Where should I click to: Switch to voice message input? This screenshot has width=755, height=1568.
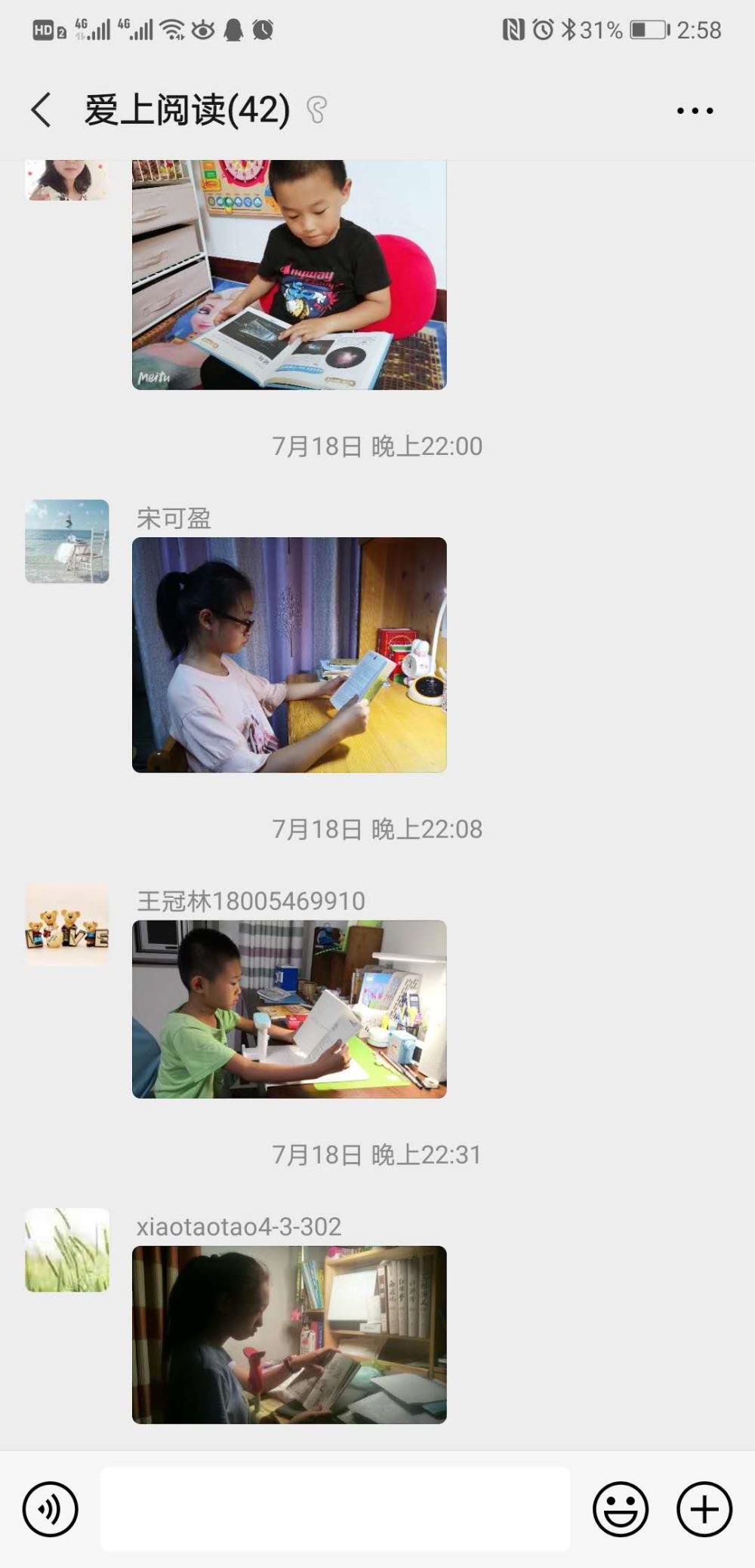[x=51, y=1509]
